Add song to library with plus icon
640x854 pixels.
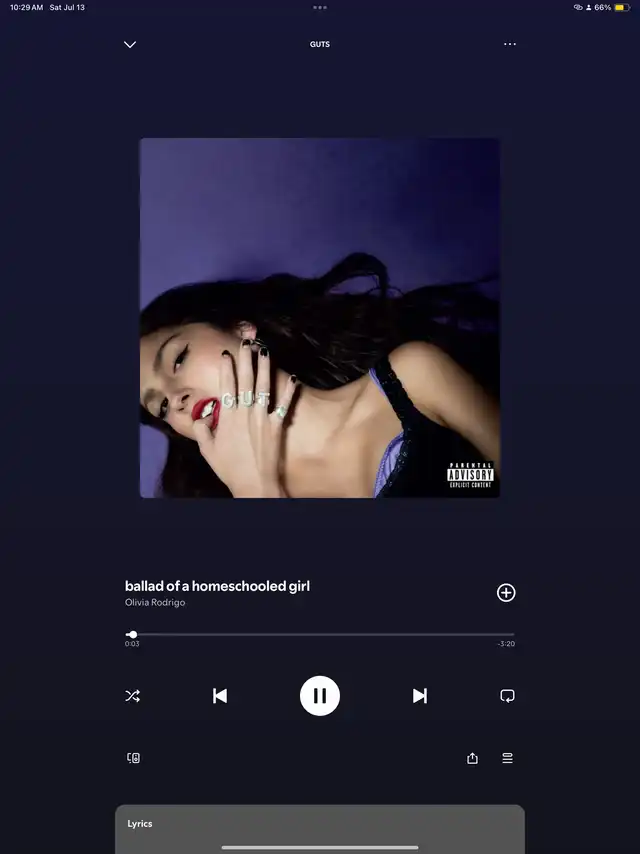pyautogui.click(x=506, y=592)
